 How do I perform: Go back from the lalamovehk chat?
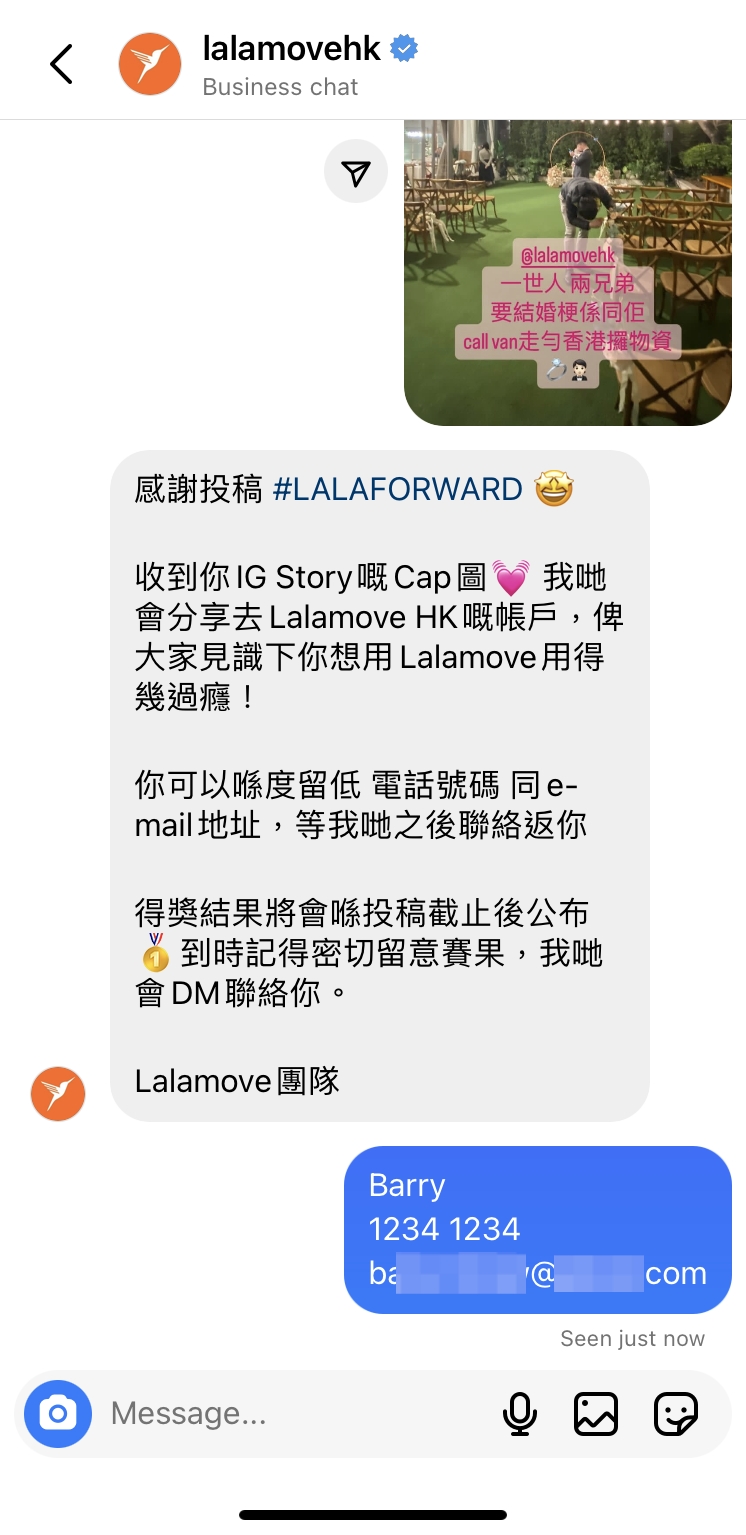[62, 64]
